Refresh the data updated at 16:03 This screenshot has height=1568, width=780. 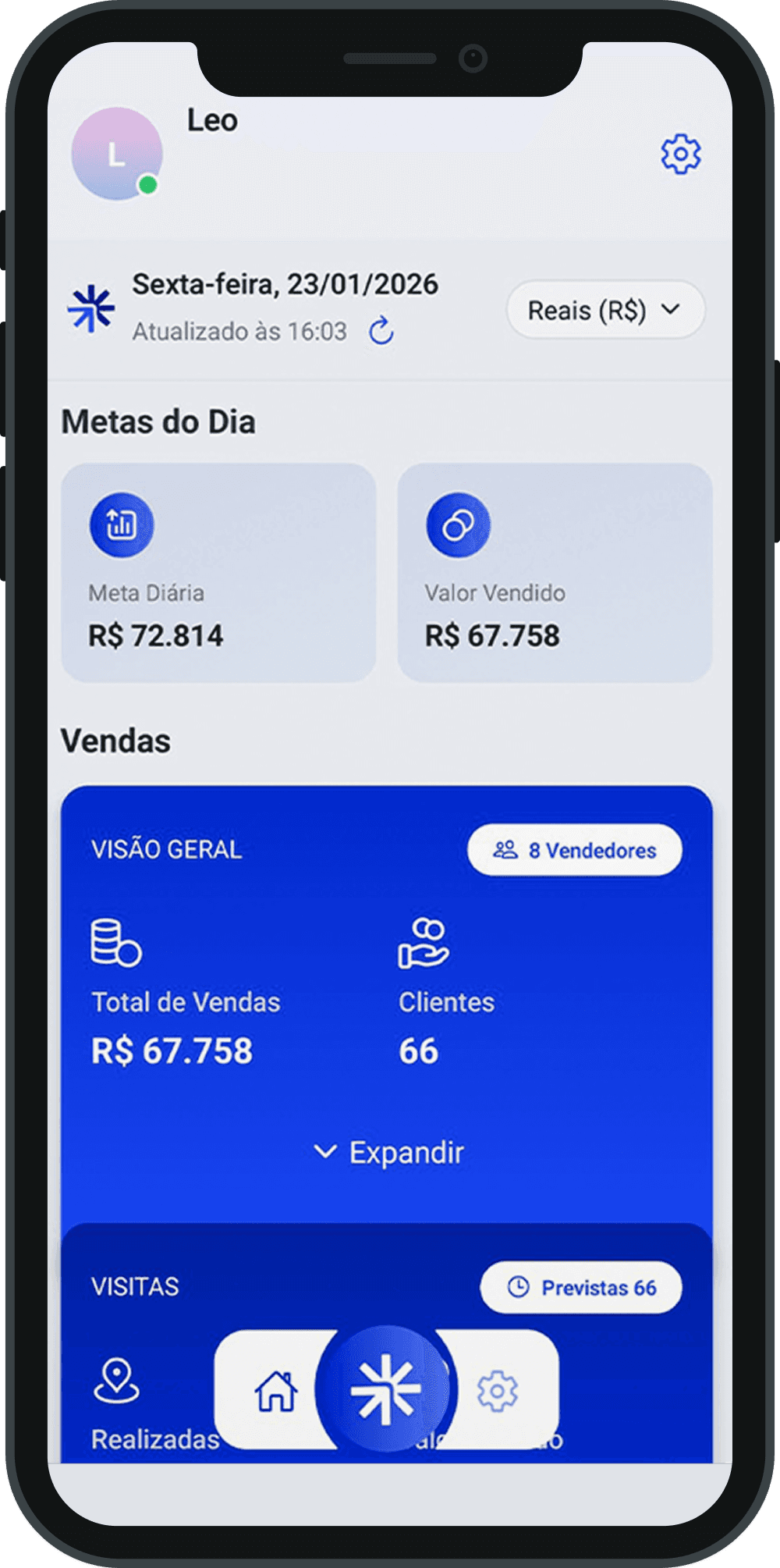pos(381,331)
